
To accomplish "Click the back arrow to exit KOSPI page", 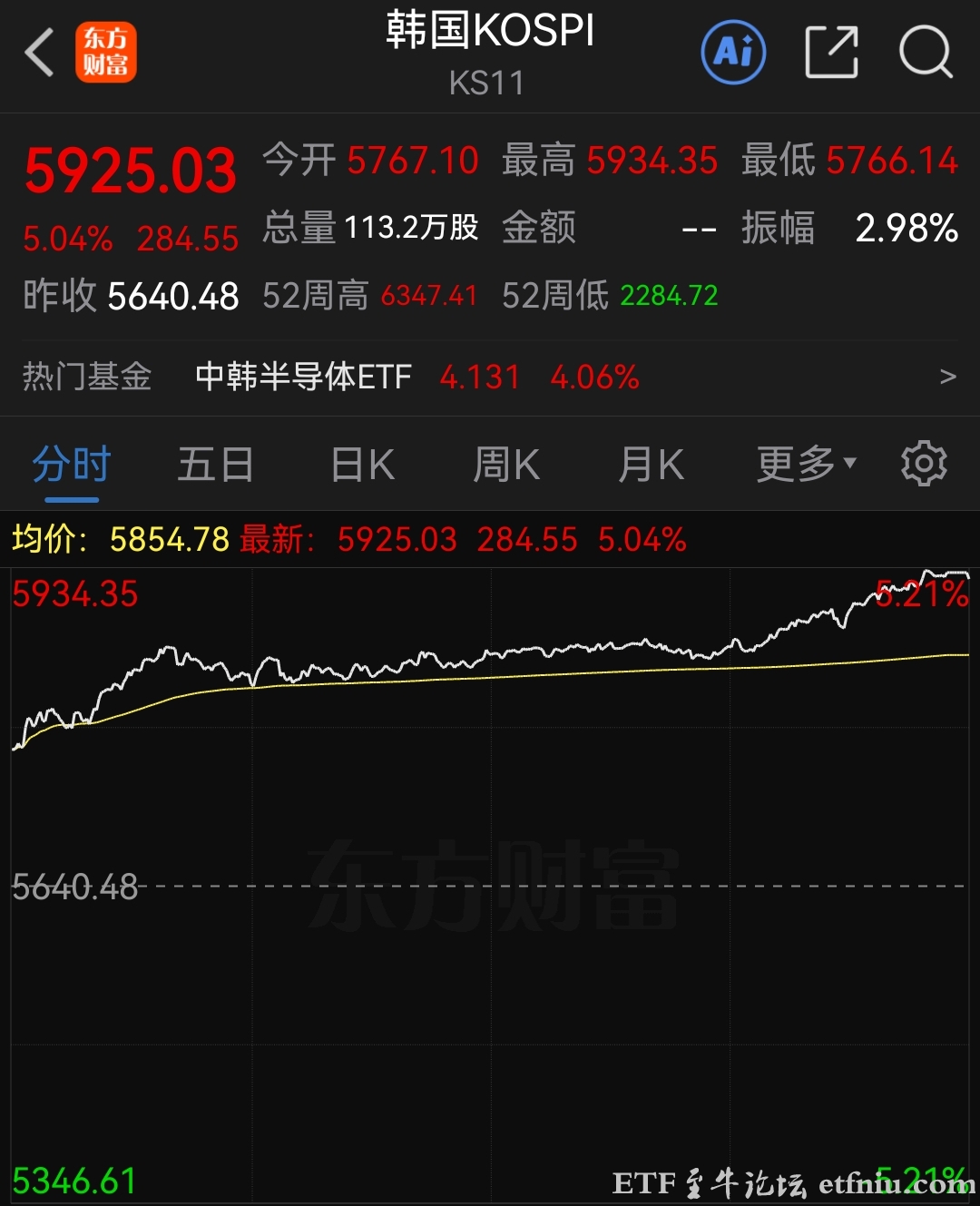I will pyautogui.click(x=38, y=53).
